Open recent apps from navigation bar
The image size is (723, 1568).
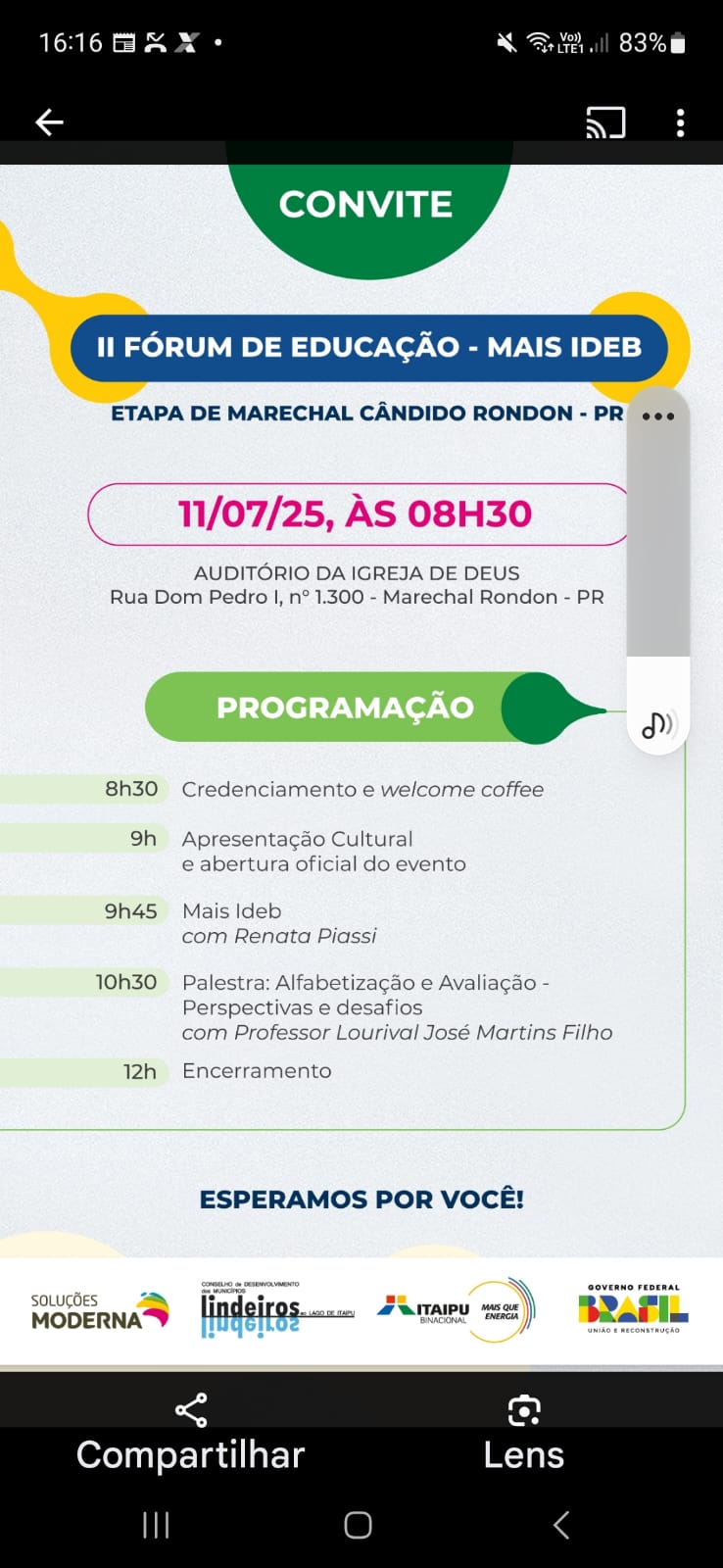coord(157,1525)
